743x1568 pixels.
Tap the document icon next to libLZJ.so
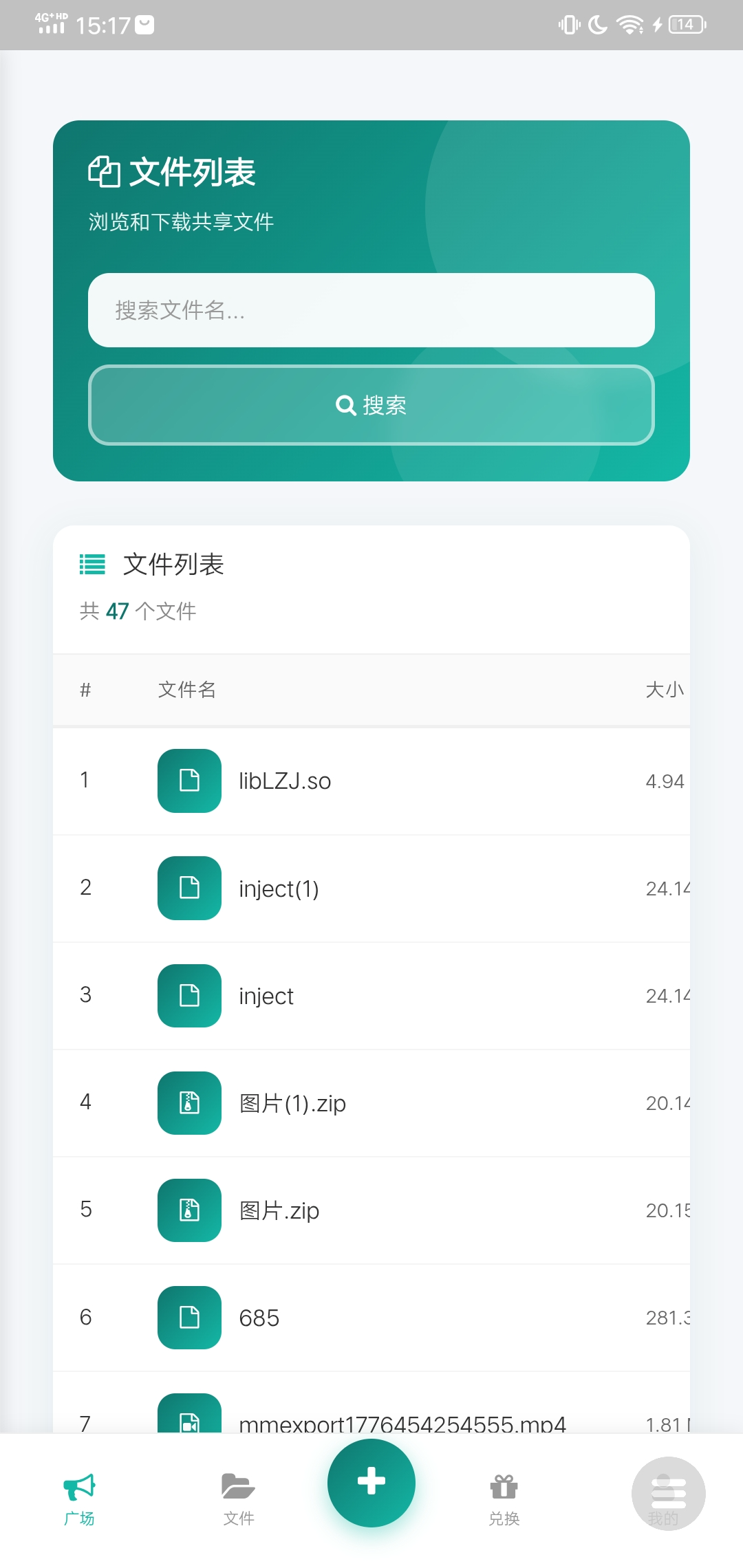[189, 781]
